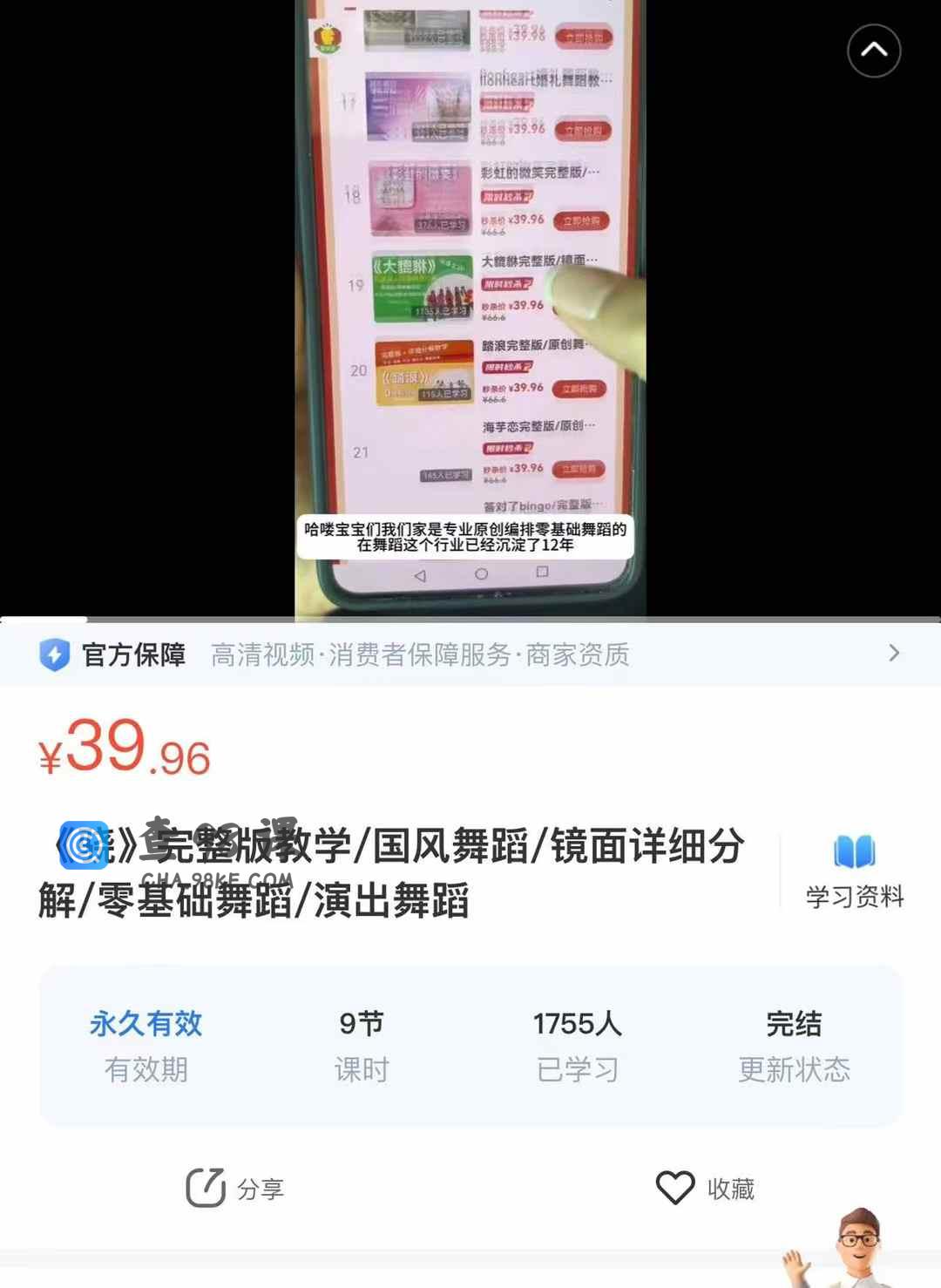The width and height of the screenshot is (941, 1288).
Task: Share this course via 分享
Action: point(235,1189)
